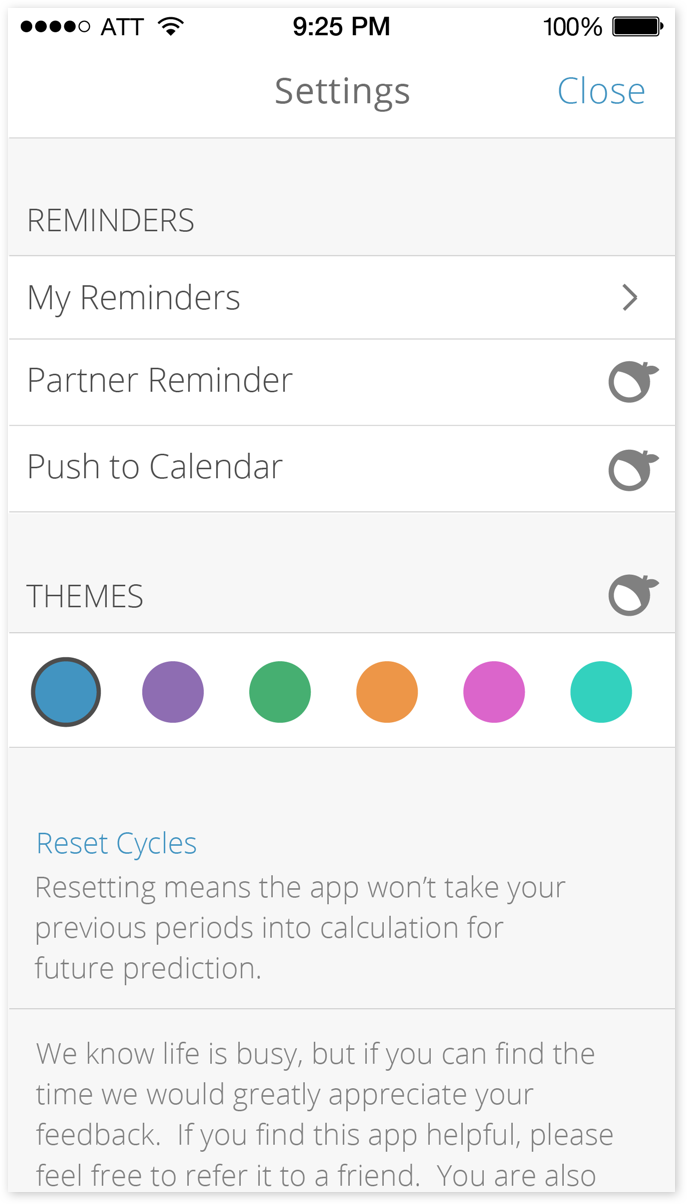This screenshot has width=687, height=1204.
Task: Apply the pink theme color
Action: coord(494,691)
